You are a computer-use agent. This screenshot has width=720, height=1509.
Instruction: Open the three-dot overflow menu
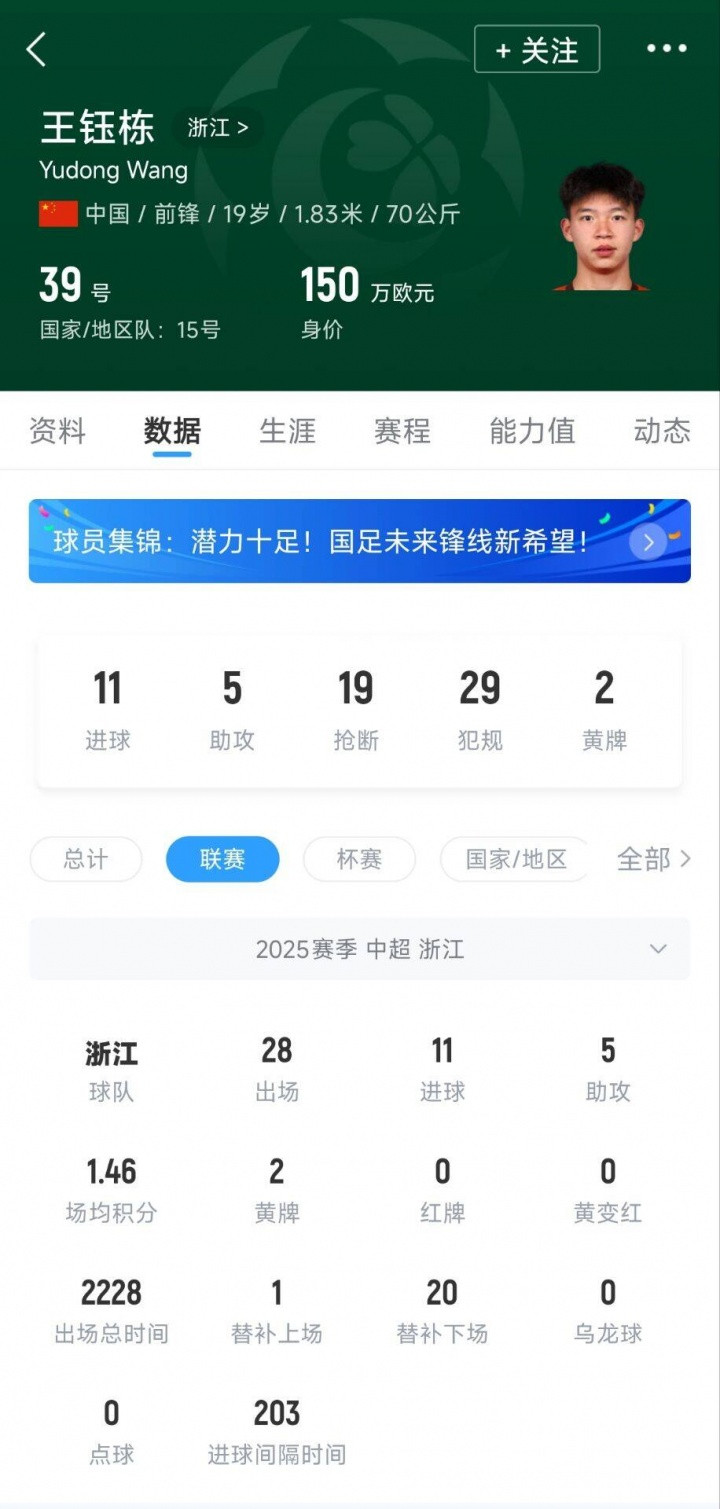pyautogui.click(x=666, y=49)
